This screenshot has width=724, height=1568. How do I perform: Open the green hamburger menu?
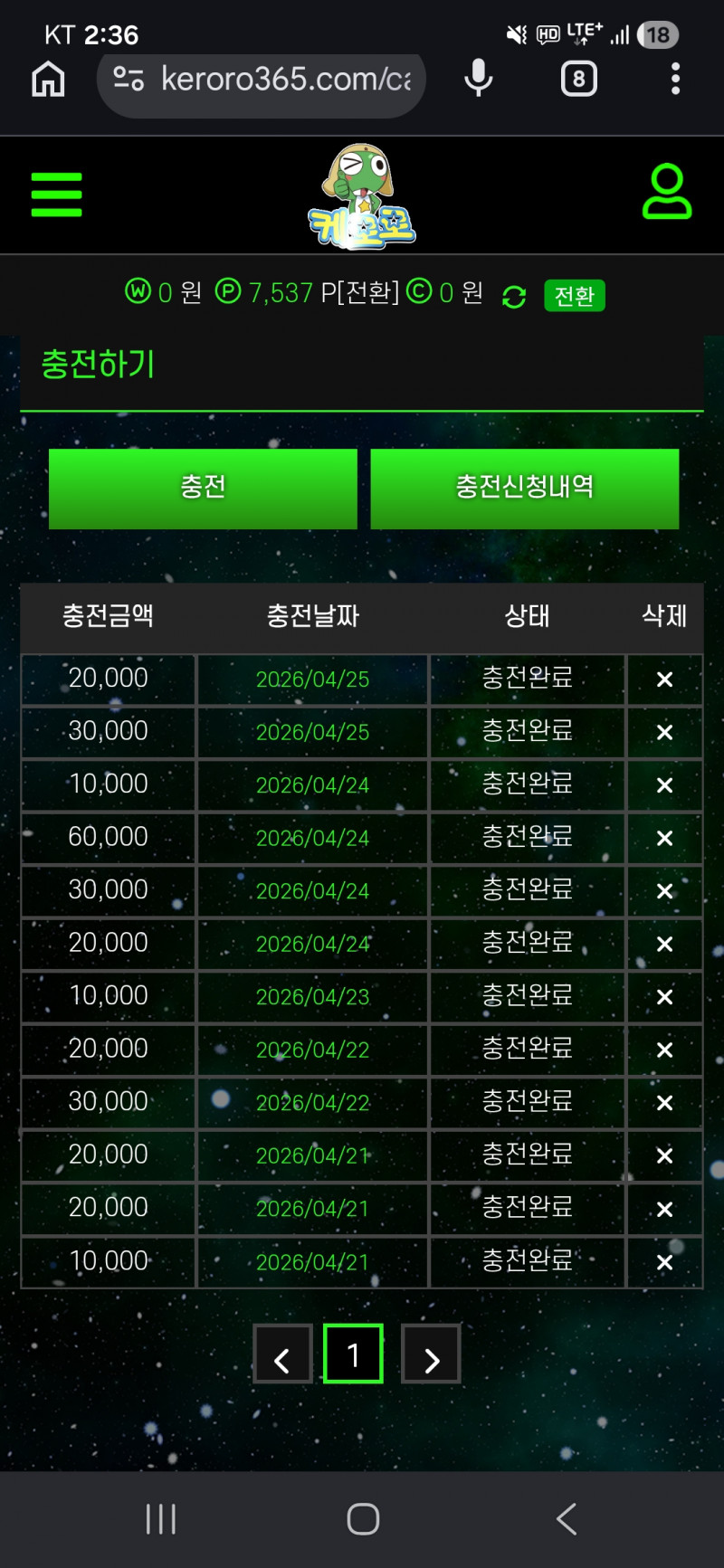56,195
